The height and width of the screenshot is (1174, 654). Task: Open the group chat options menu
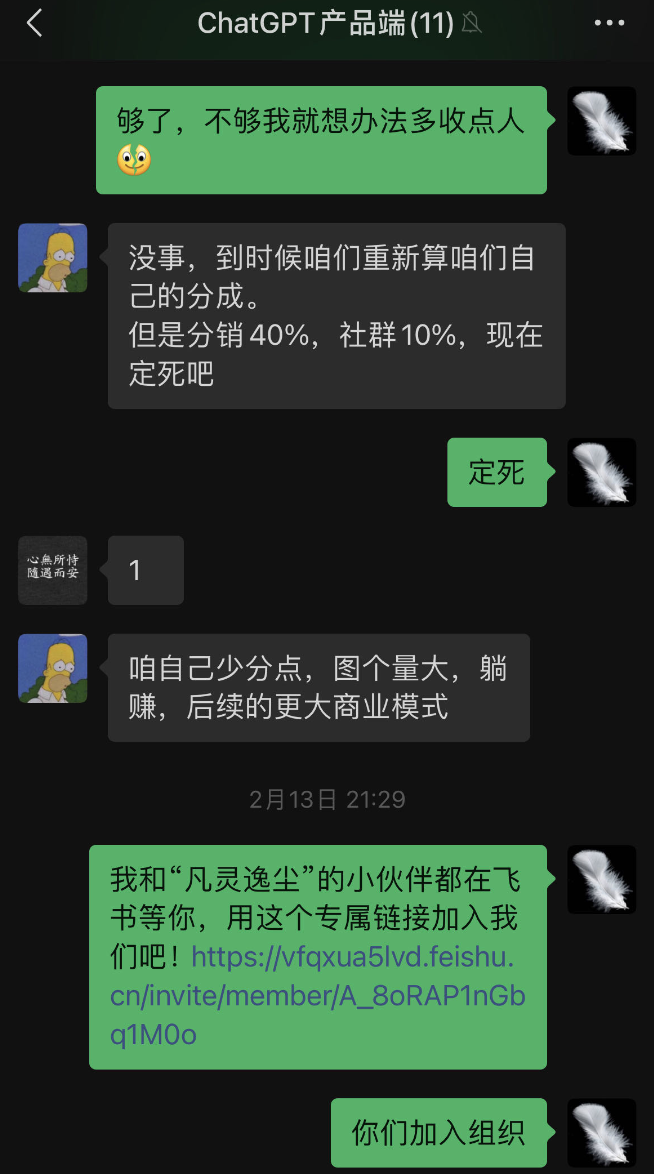[x=609, y=24]
